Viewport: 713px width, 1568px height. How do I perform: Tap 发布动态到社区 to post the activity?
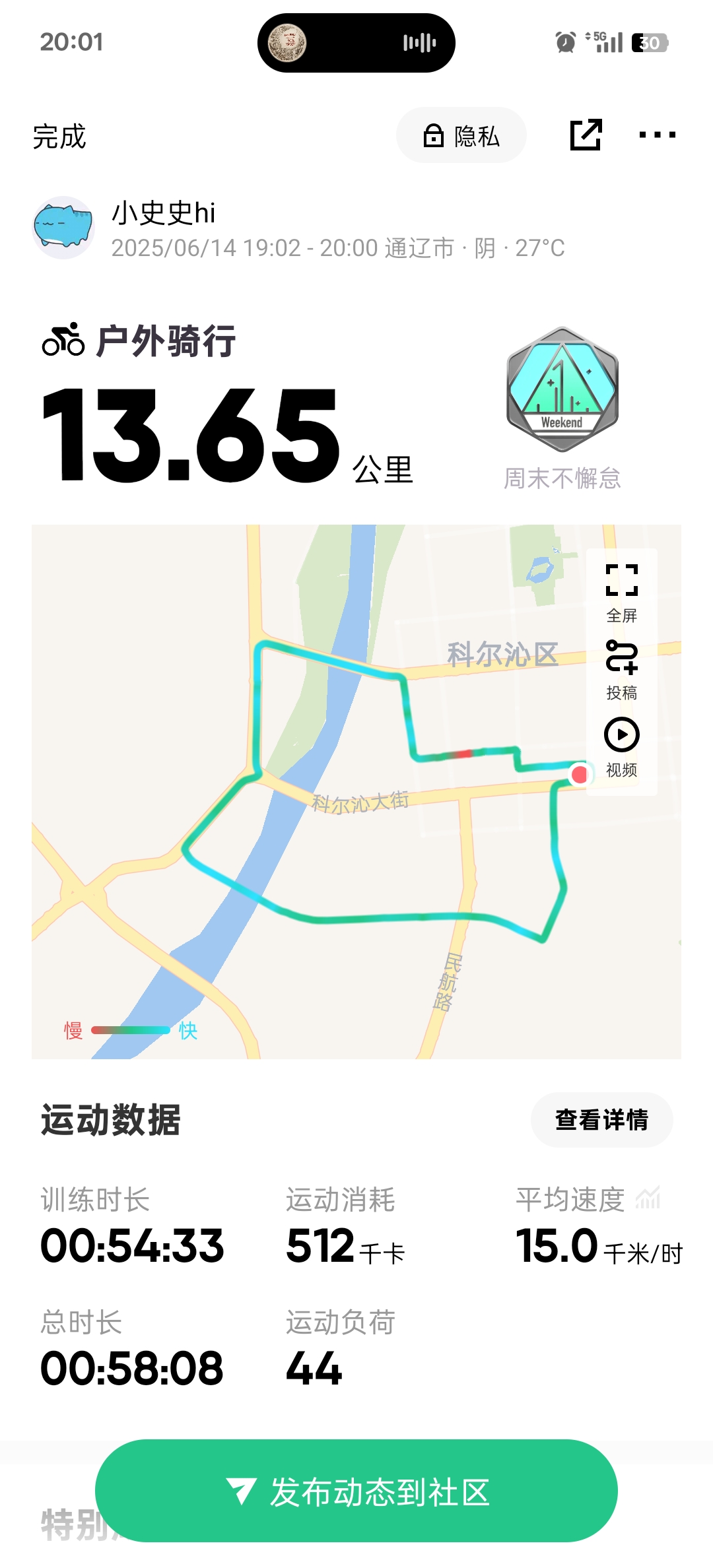tap(356, 1491)
